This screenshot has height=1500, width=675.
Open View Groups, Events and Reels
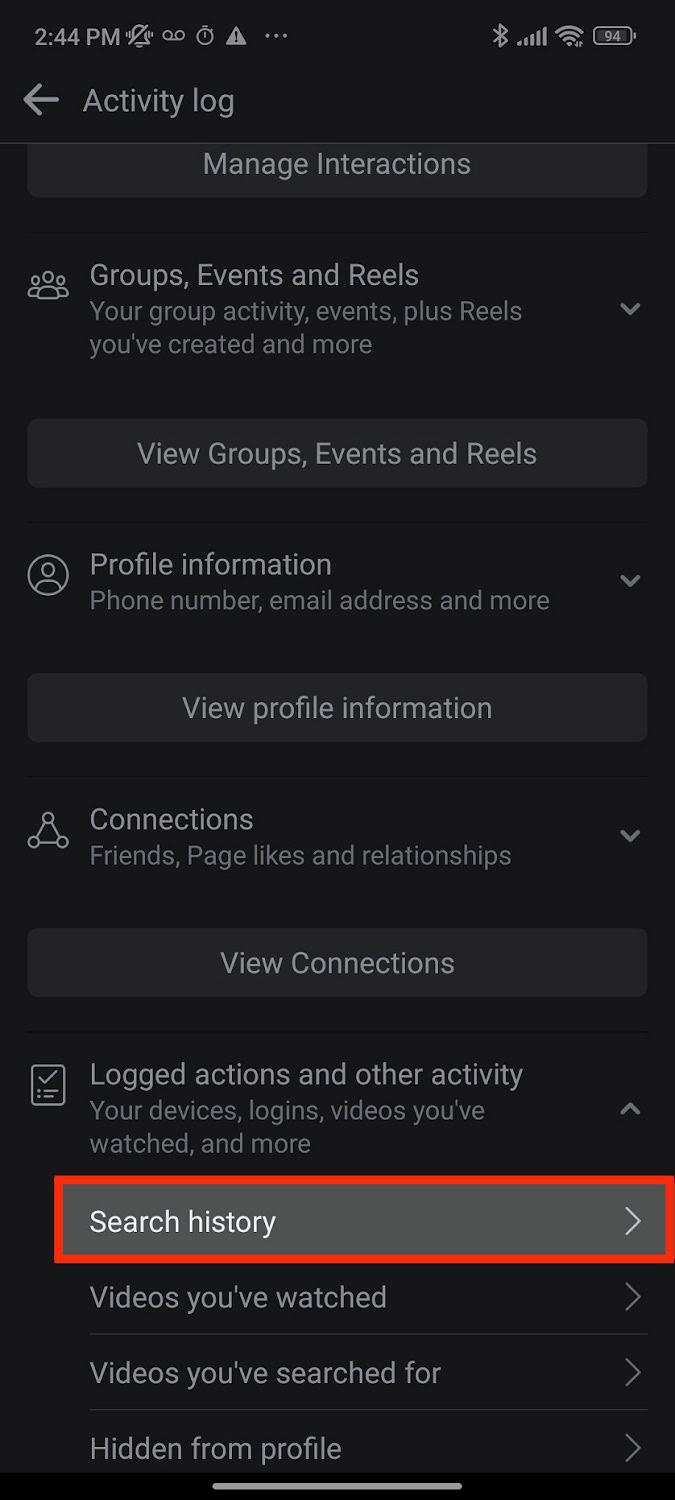(337, 454)
